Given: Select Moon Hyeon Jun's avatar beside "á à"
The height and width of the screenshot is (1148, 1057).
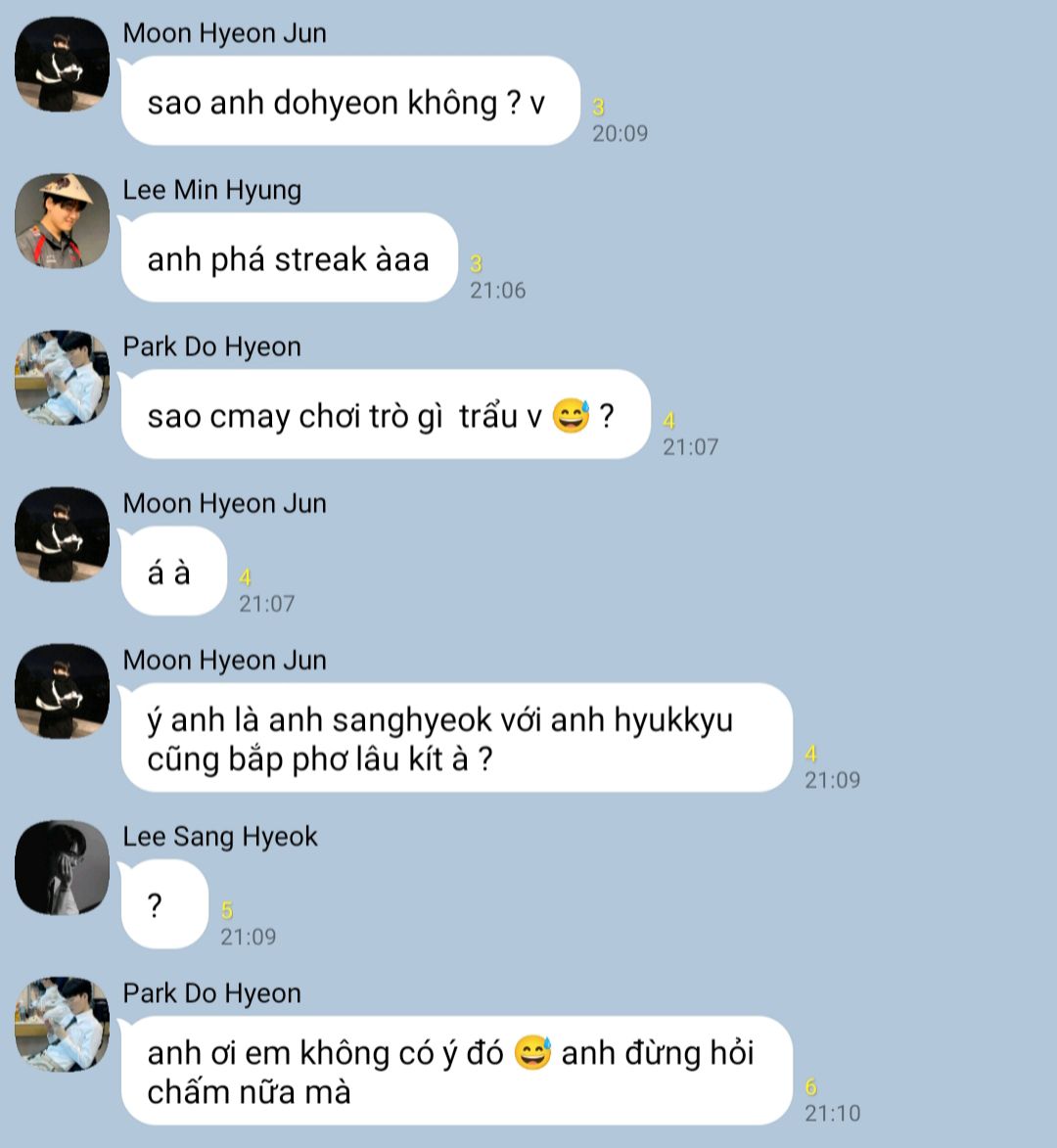Looking at the screenshot, I should pos(62,534).
